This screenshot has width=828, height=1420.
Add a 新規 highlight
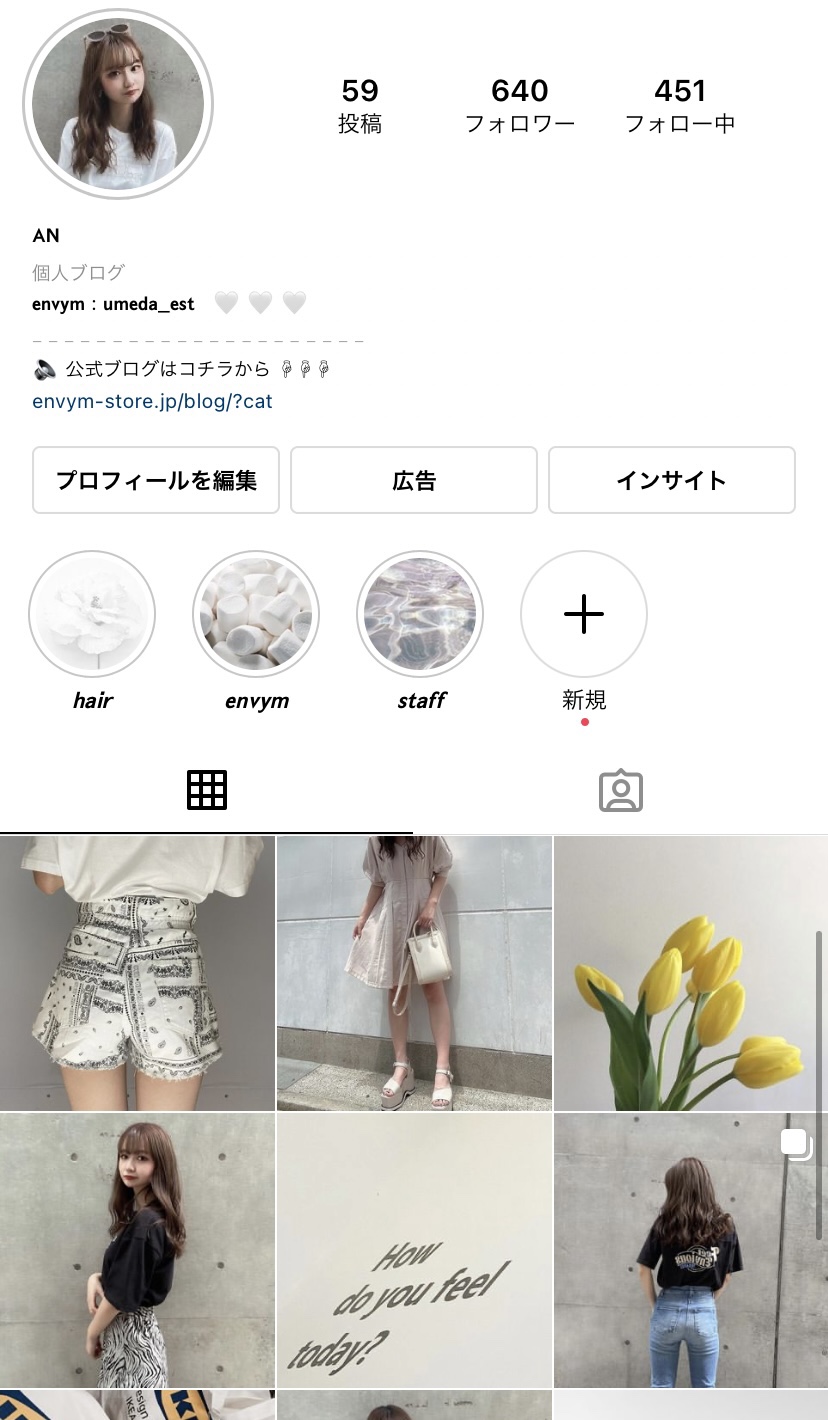point(584,614)
